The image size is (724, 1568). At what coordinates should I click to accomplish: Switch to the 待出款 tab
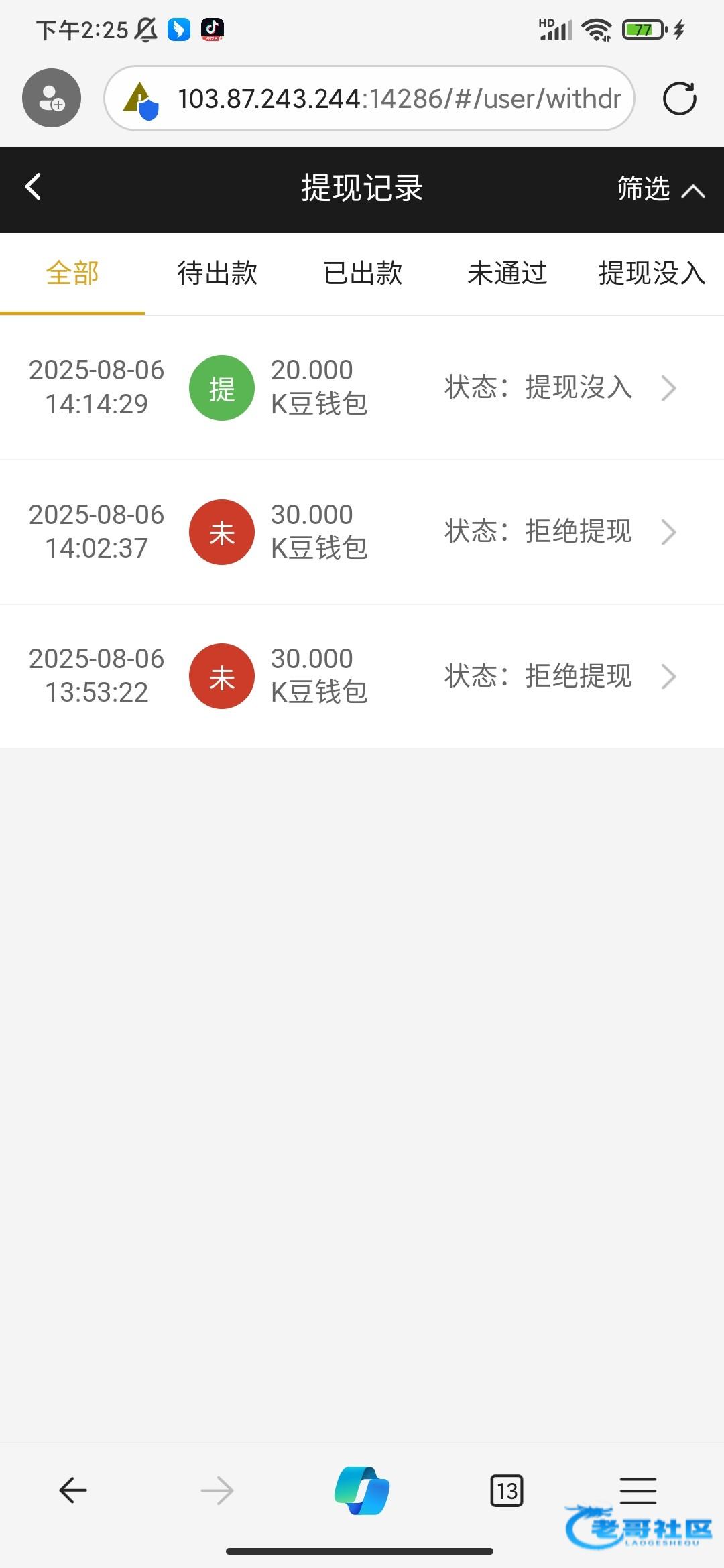(217, 273)
